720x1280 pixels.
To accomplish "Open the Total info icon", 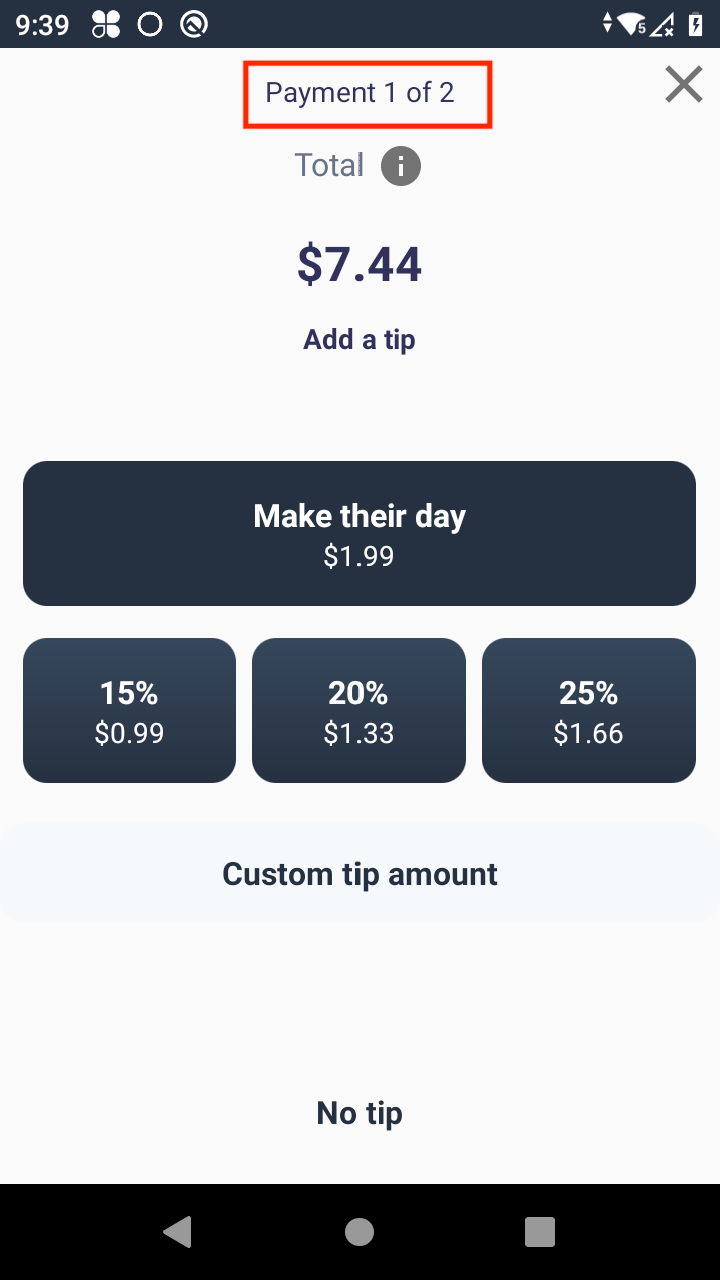I will point(401,166).
